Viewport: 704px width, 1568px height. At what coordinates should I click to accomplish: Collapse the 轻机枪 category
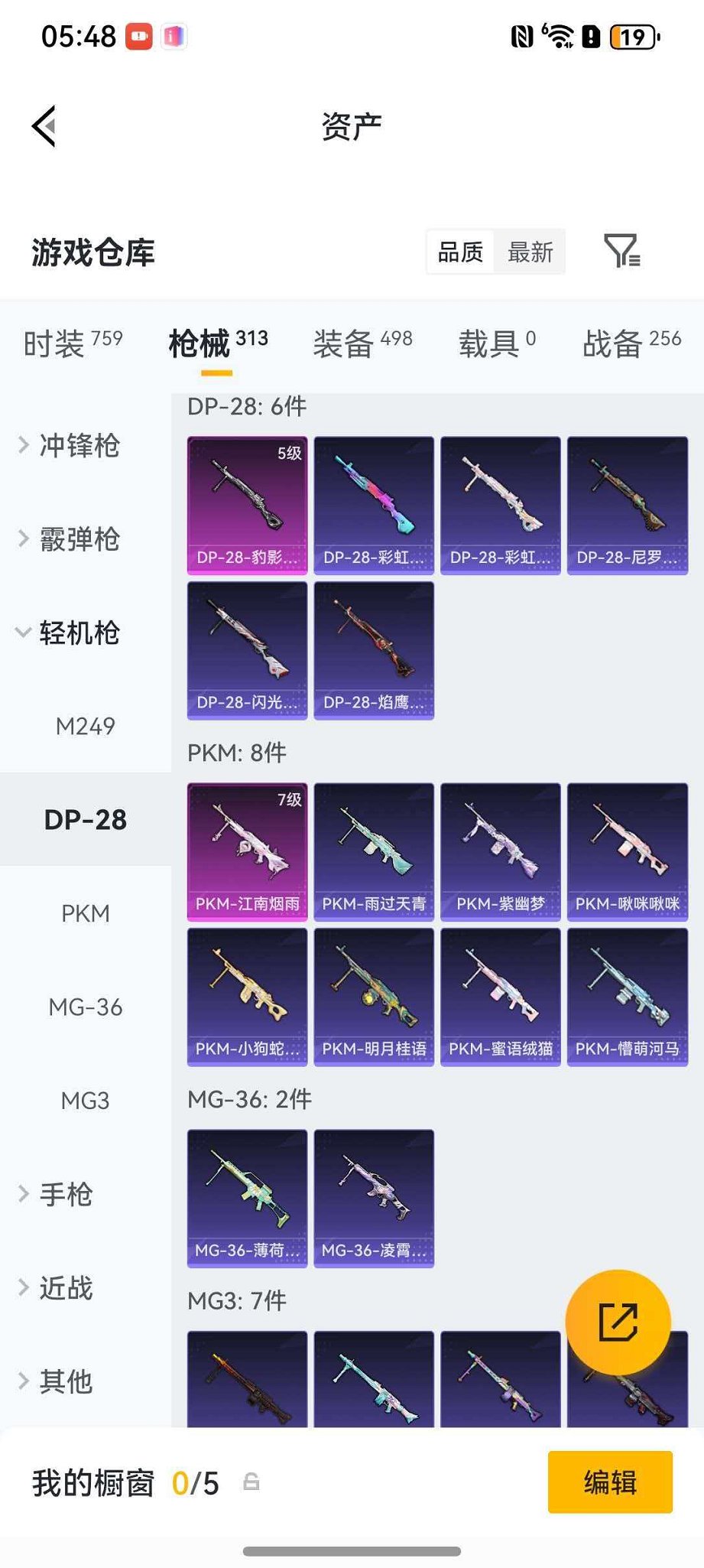click(x=79, y=633)
